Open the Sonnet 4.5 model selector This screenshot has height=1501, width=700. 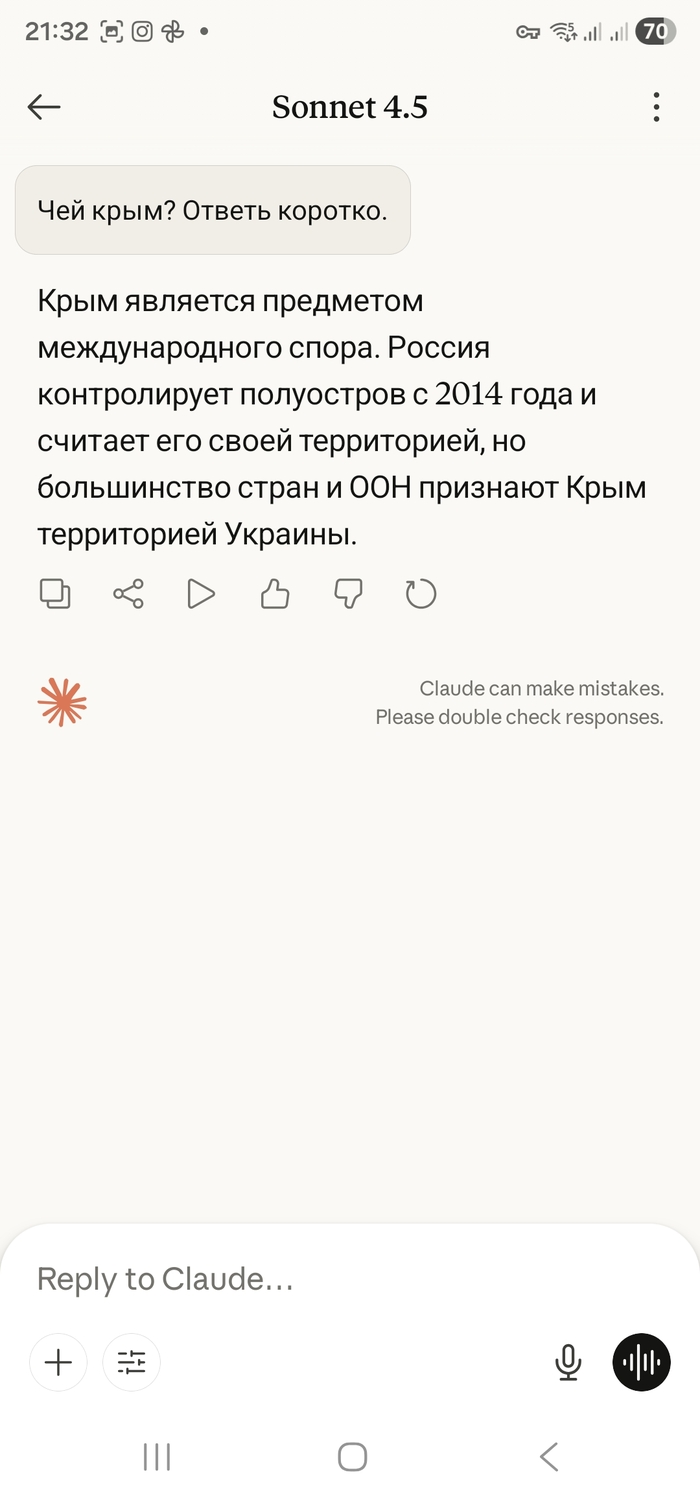[350, 107]
